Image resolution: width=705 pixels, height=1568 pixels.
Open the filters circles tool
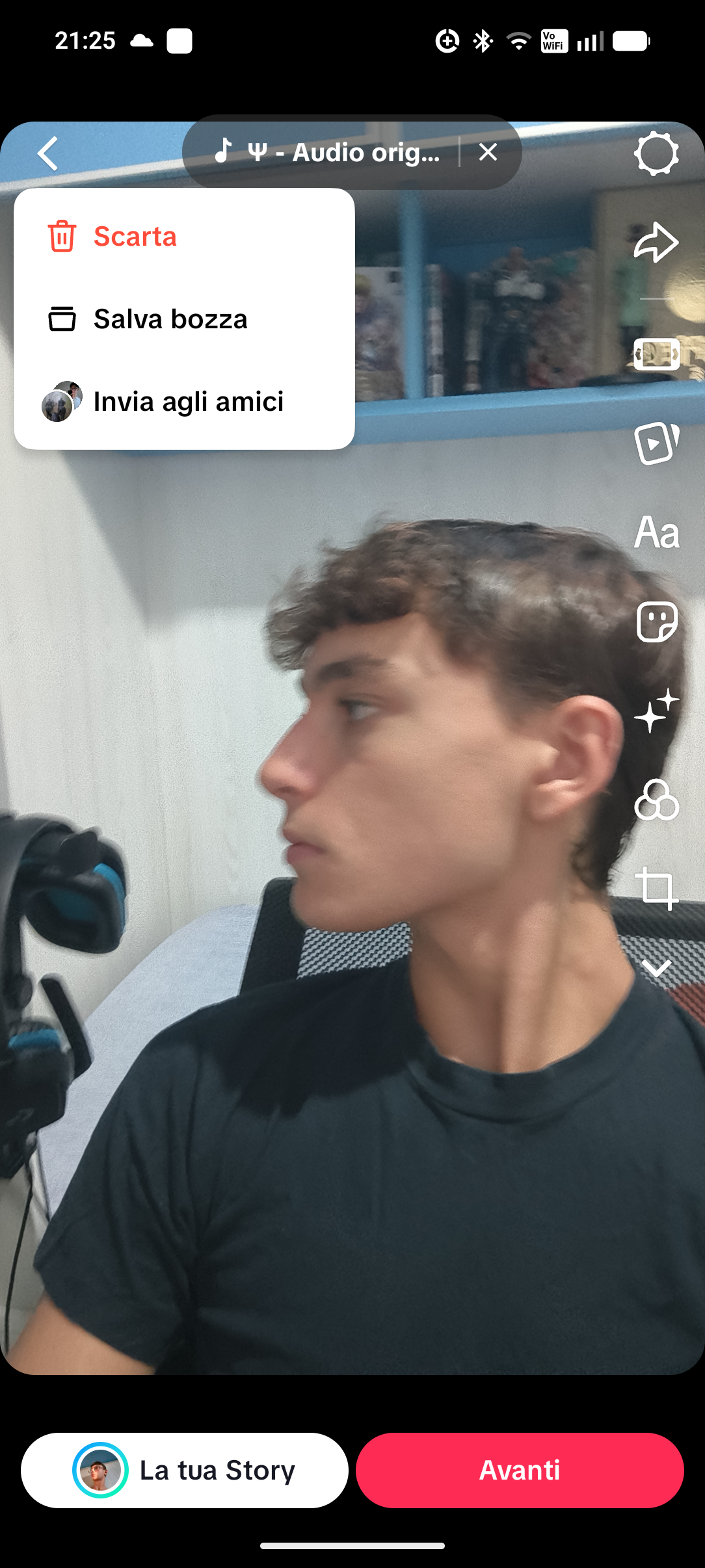pyautogui.click(x=656, y=800)
